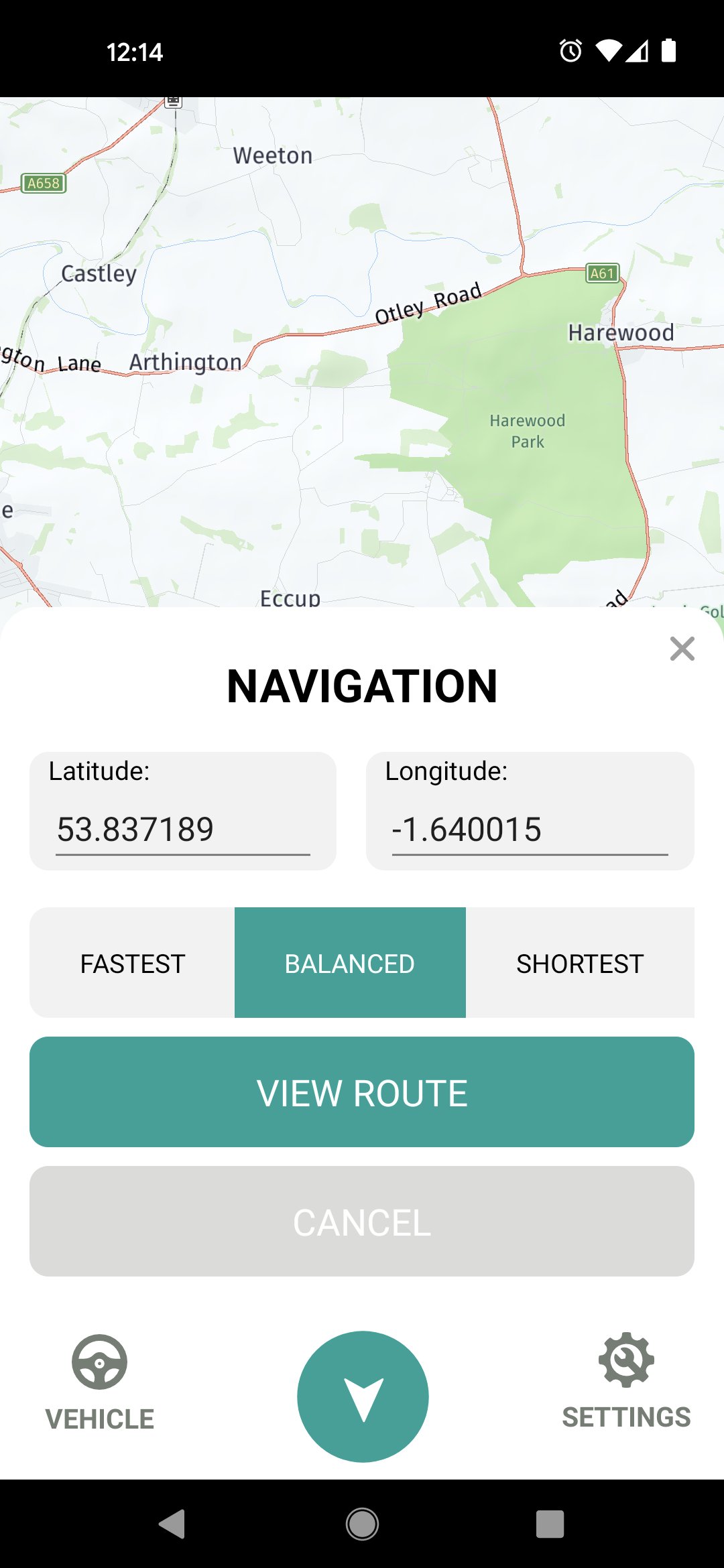Viewport: 724px width, 1568px height.
Task: Tap the cellular signal status icon
Action: (x=638, y=52)
